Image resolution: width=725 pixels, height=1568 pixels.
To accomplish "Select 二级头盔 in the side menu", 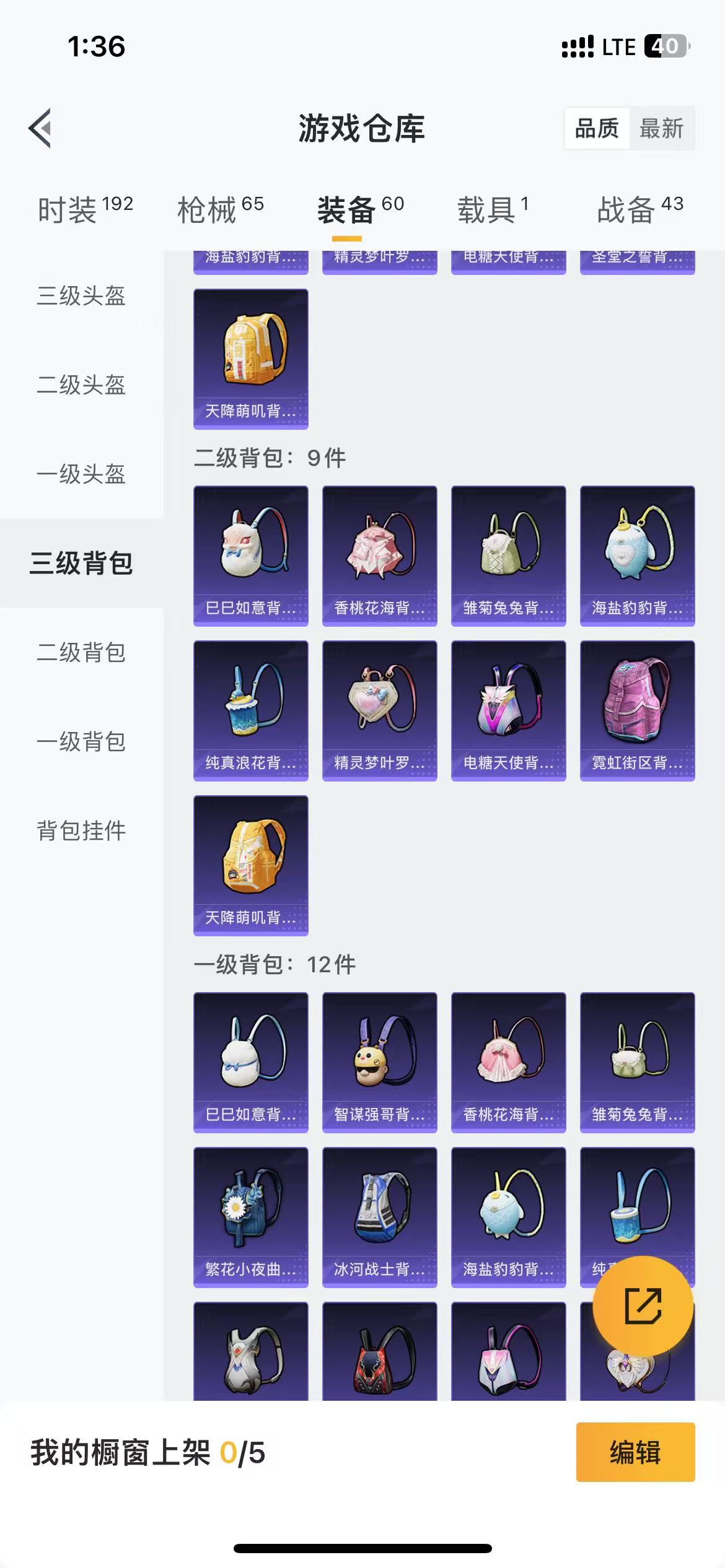I will pos(81,385).
